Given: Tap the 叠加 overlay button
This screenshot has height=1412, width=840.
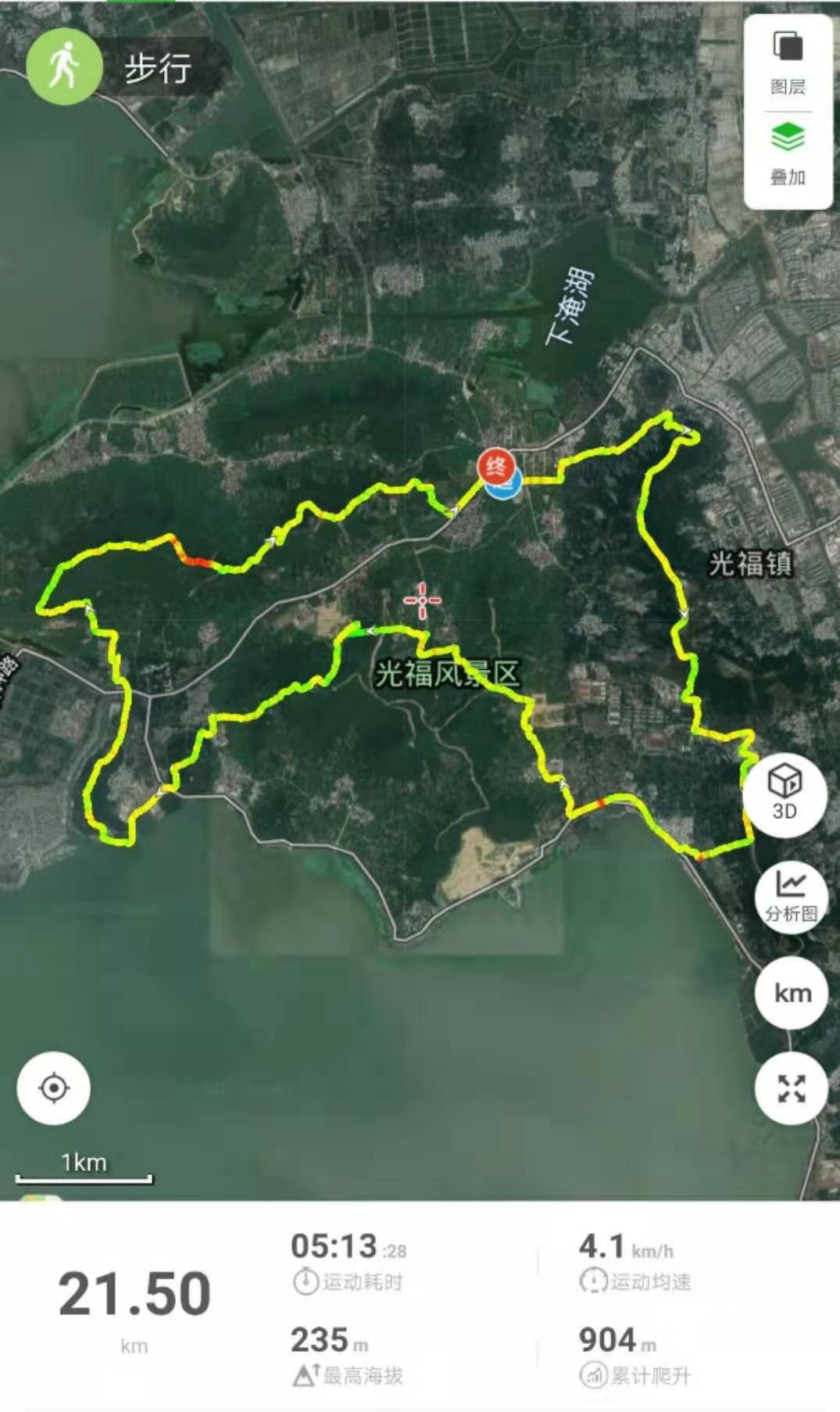Looking at the screenshot, I should point(788,154).
